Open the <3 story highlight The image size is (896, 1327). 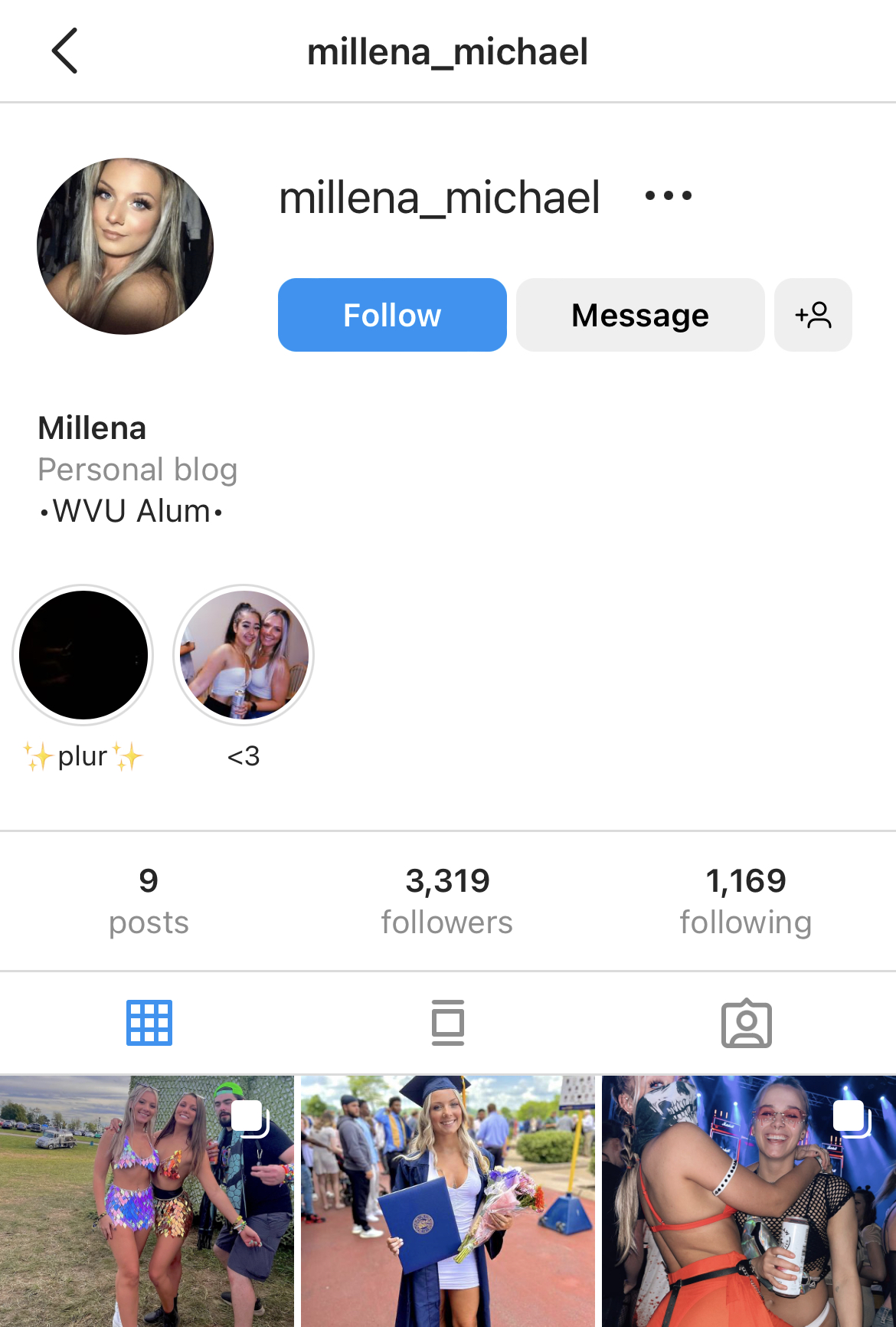pyautogui.click(x=244, y=656)
